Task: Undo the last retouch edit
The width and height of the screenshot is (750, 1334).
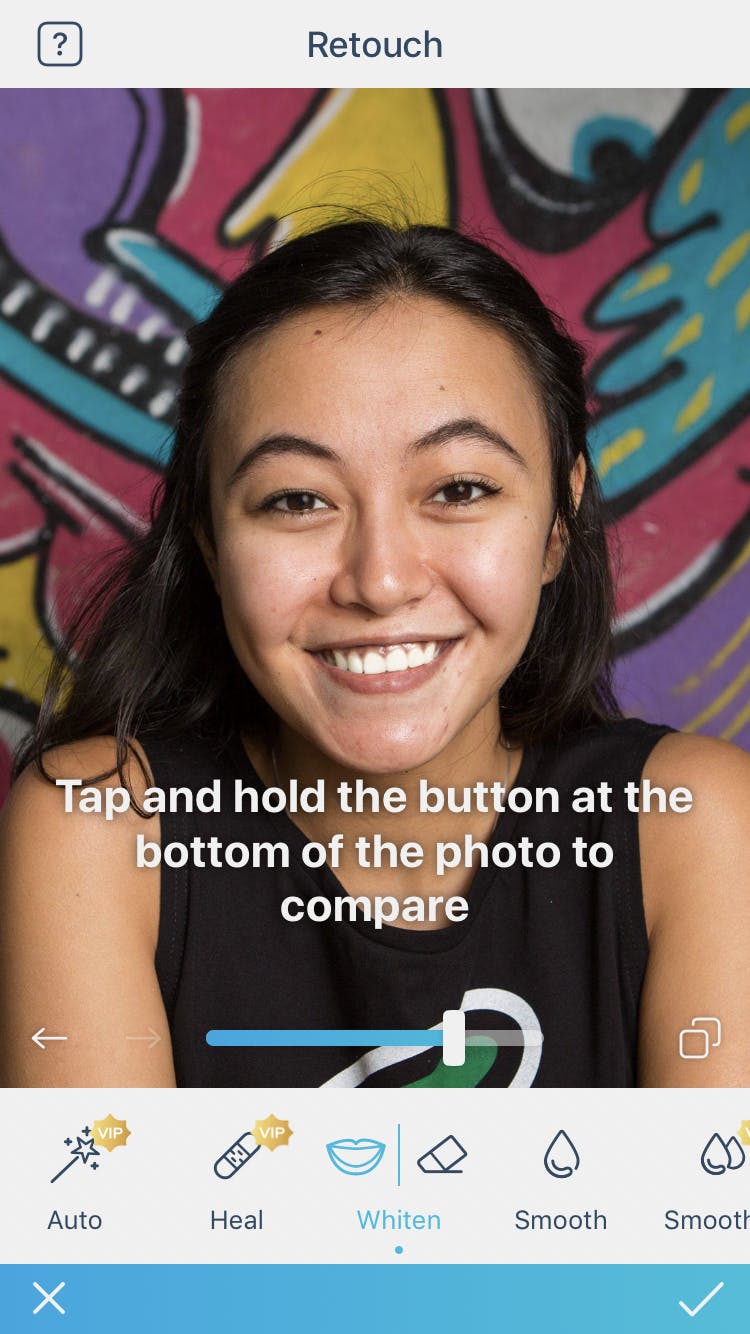Action: tap(49, 1038)
